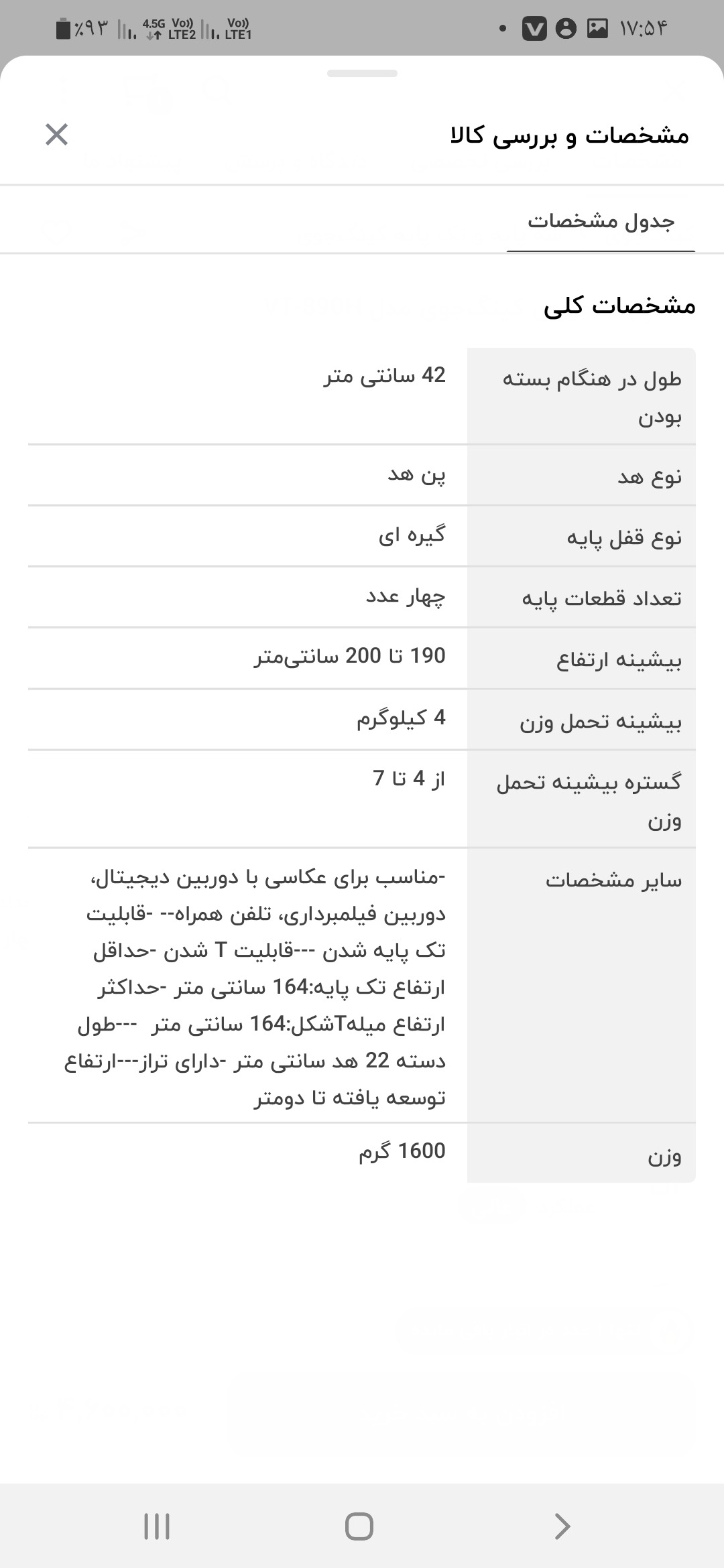724x1568 pixels.
Task: Open recent apps from the navigation bar
Action: pyautogui.click(x=157, y=1526)
